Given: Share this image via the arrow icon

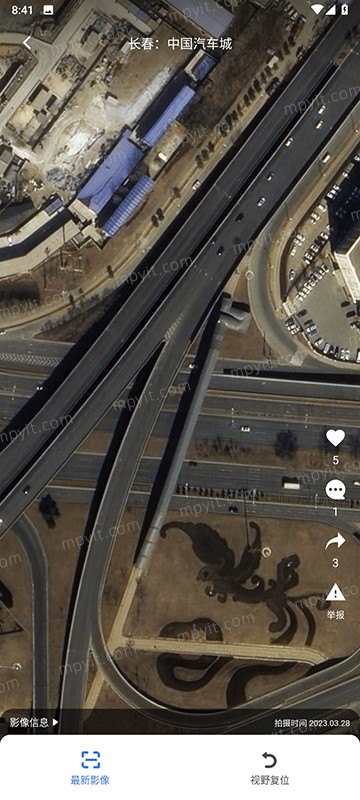Looking at the screenshot, I should click(335, 541).
